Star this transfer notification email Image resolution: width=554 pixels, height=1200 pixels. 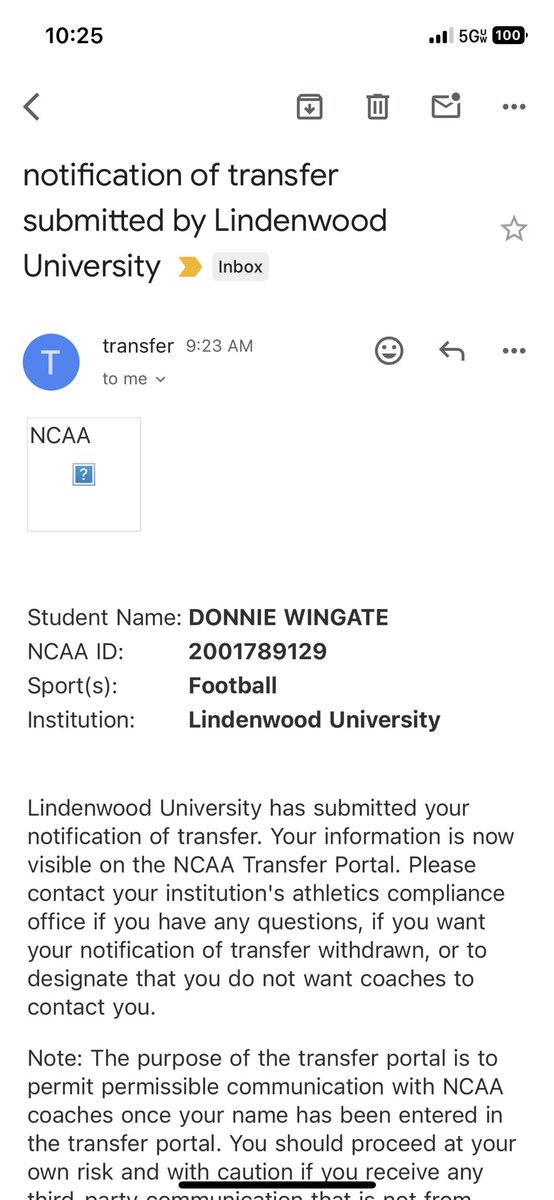[x=513, y=230]
